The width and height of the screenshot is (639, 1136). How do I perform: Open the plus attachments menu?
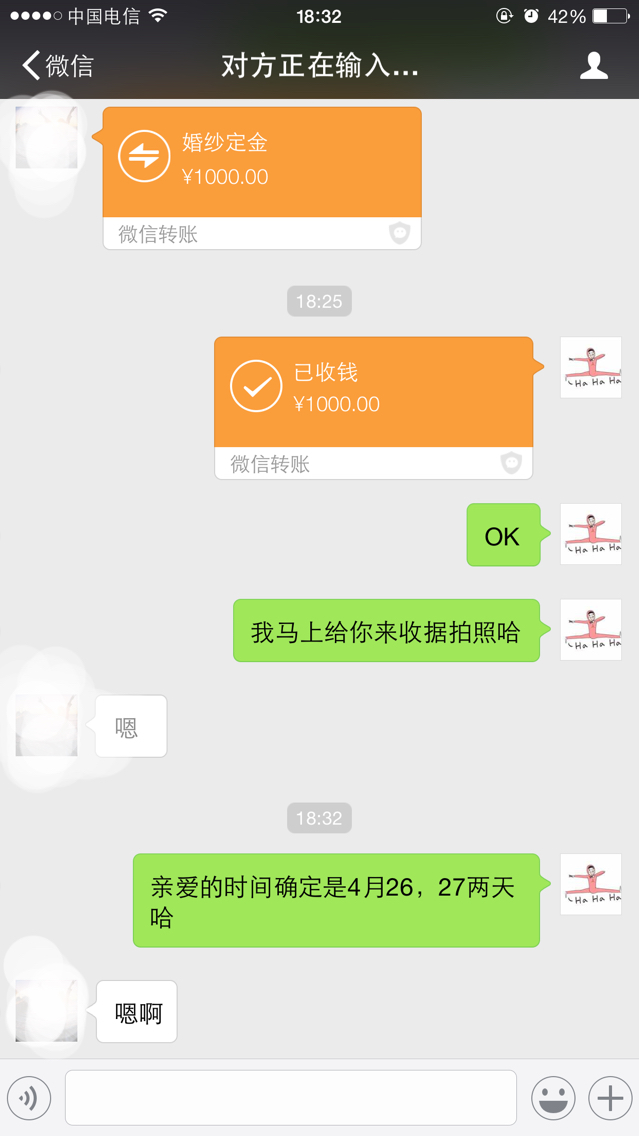[610, 1098]
